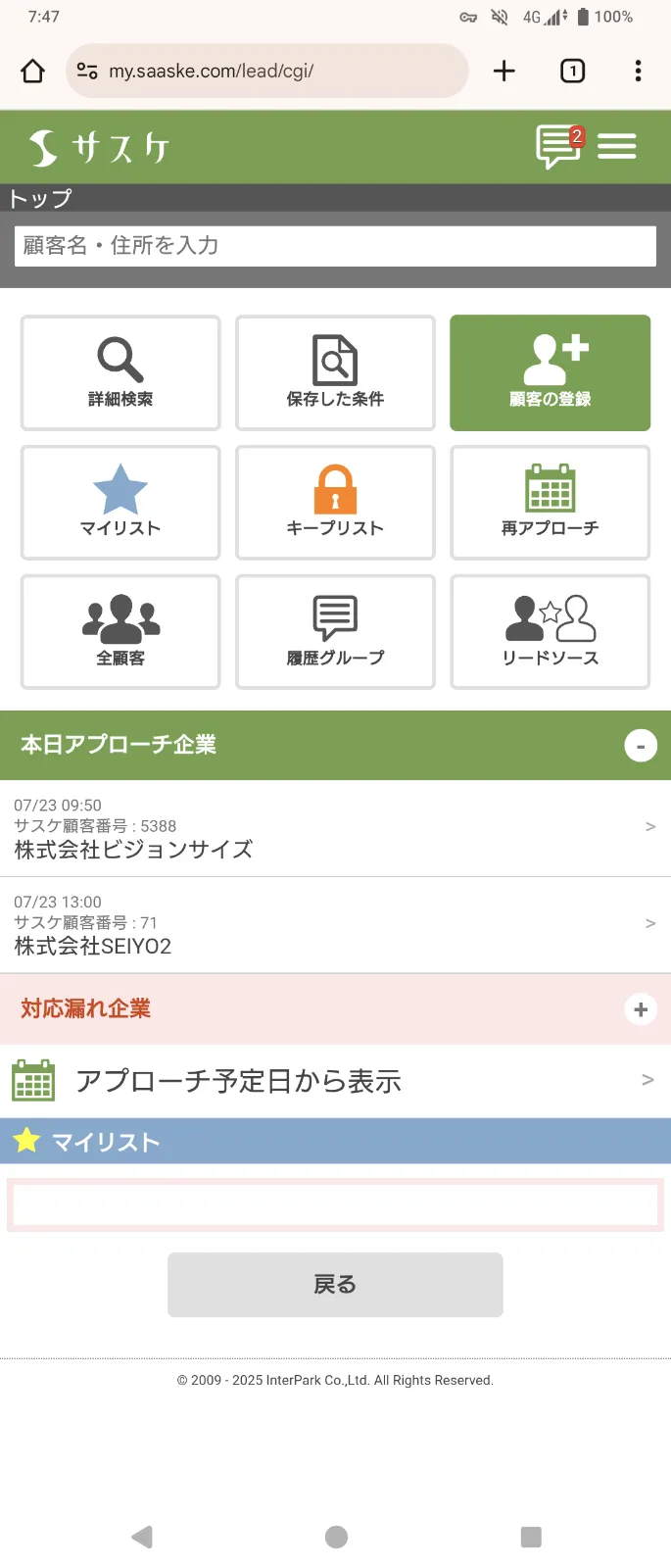
Task: View 全顧客 all customers
Action: coord(120,632)
